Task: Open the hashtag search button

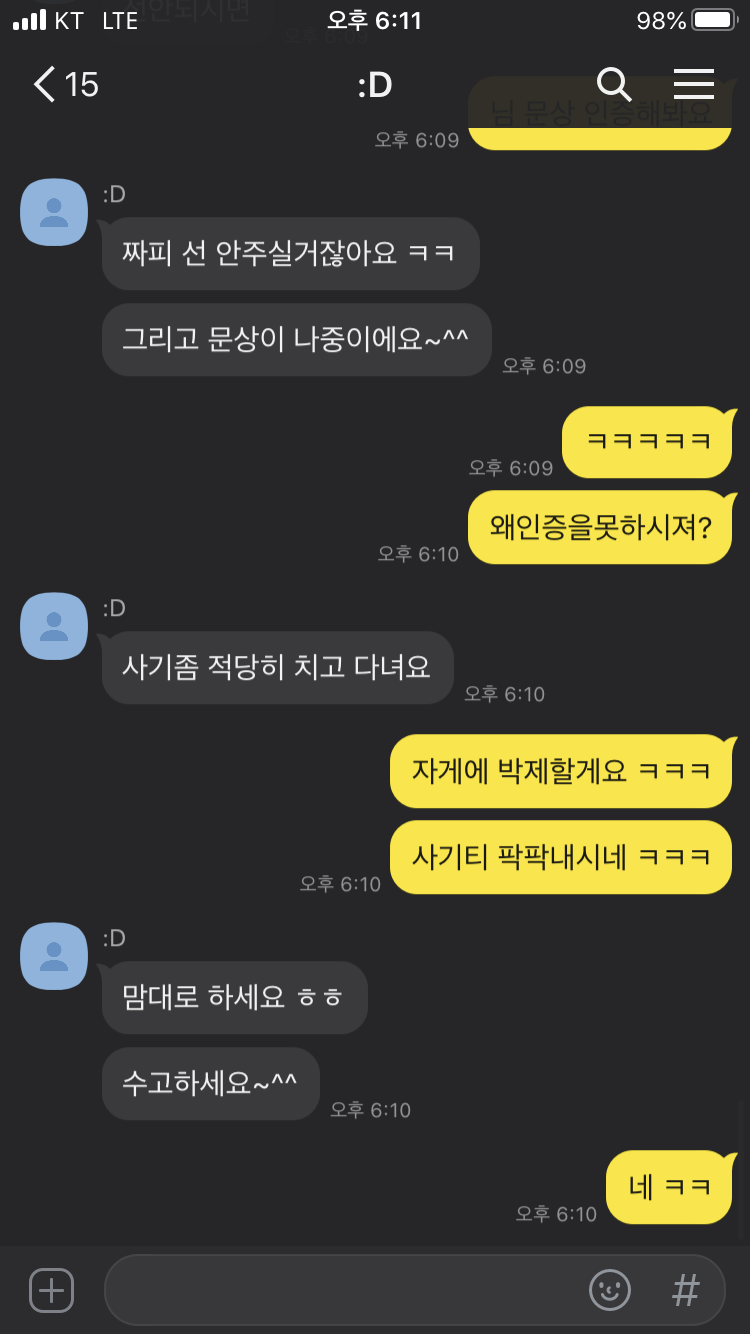Action: 686,1290
